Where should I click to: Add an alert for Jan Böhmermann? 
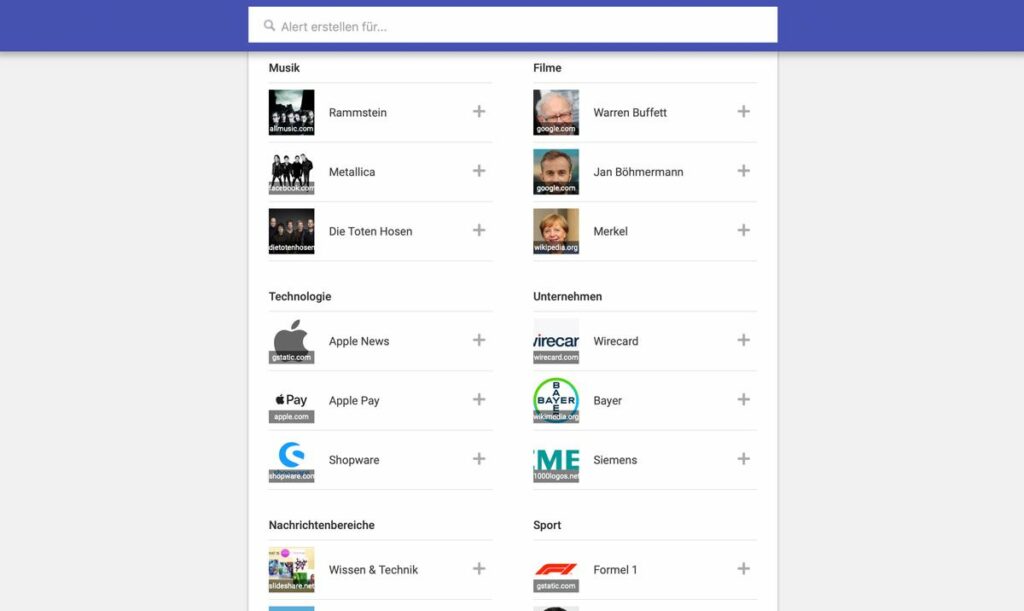click(x=743, y=171)
